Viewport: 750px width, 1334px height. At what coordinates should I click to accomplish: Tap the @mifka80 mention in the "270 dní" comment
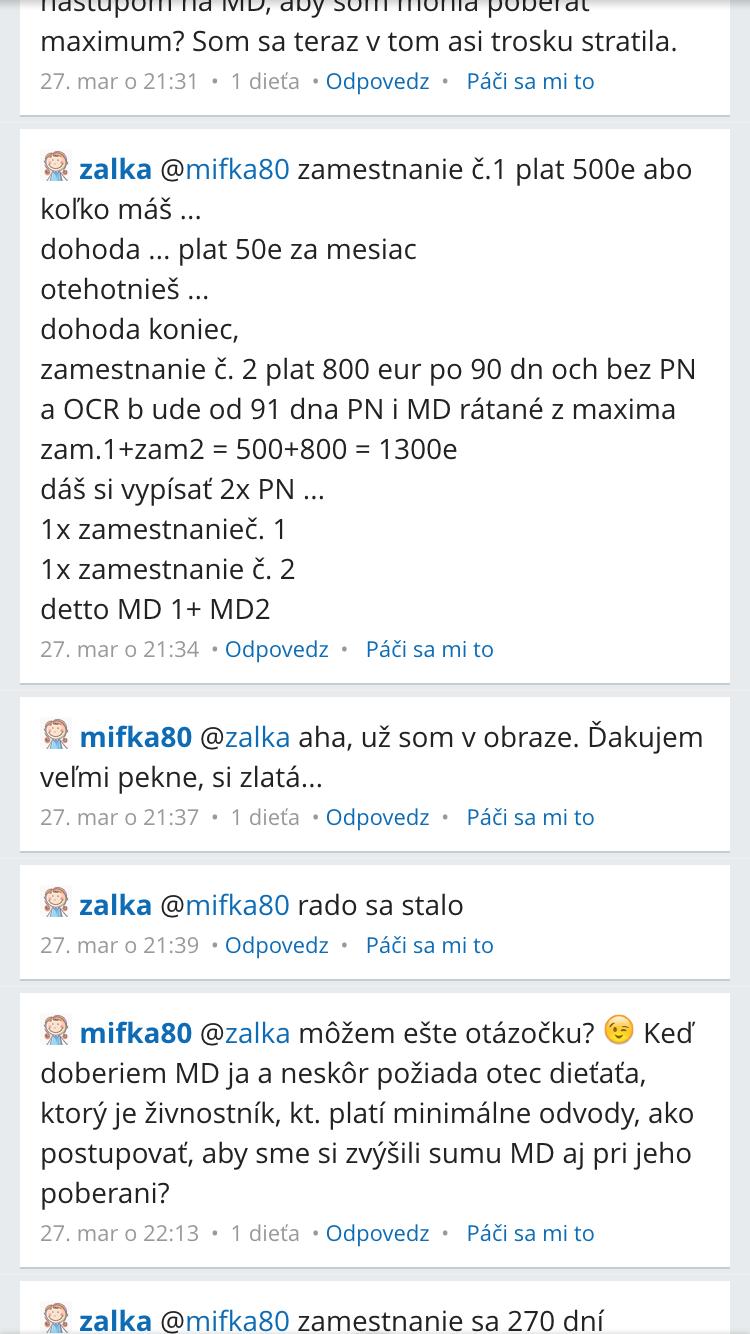[x=224, y=1321]
